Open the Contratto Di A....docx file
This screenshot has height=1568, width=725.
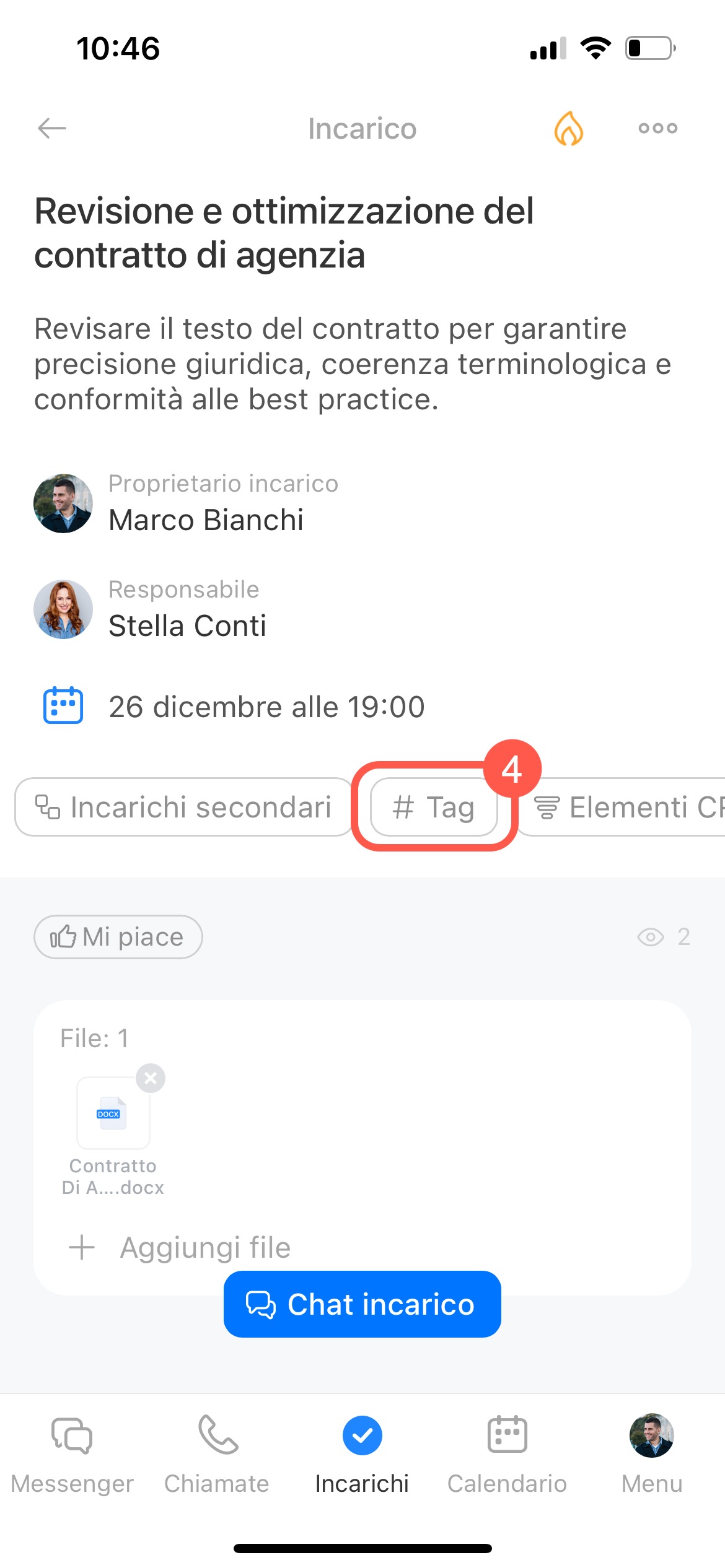point(113,1113)
